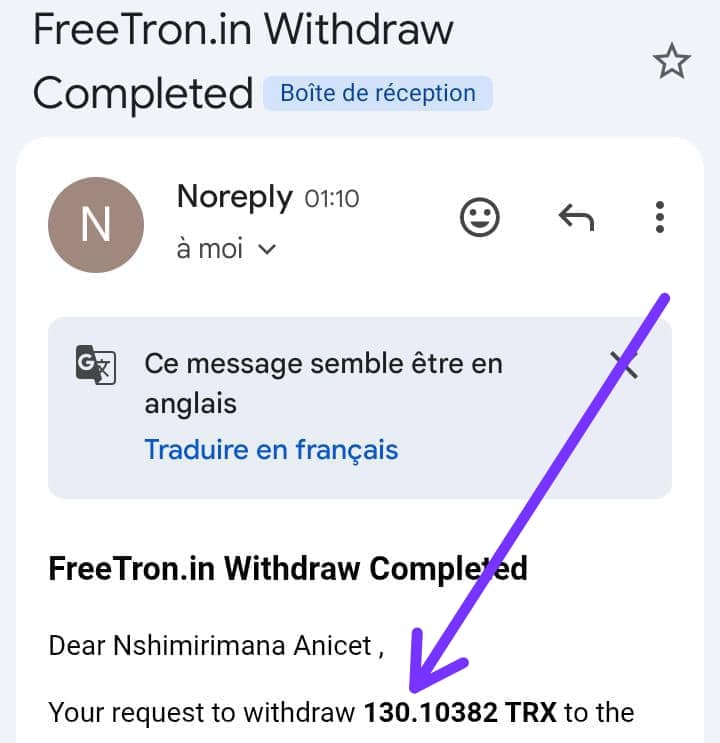This screenshot has height=743, width=720.
Task: Tap the Boîte de réception label chip
Action: point(378,94)
